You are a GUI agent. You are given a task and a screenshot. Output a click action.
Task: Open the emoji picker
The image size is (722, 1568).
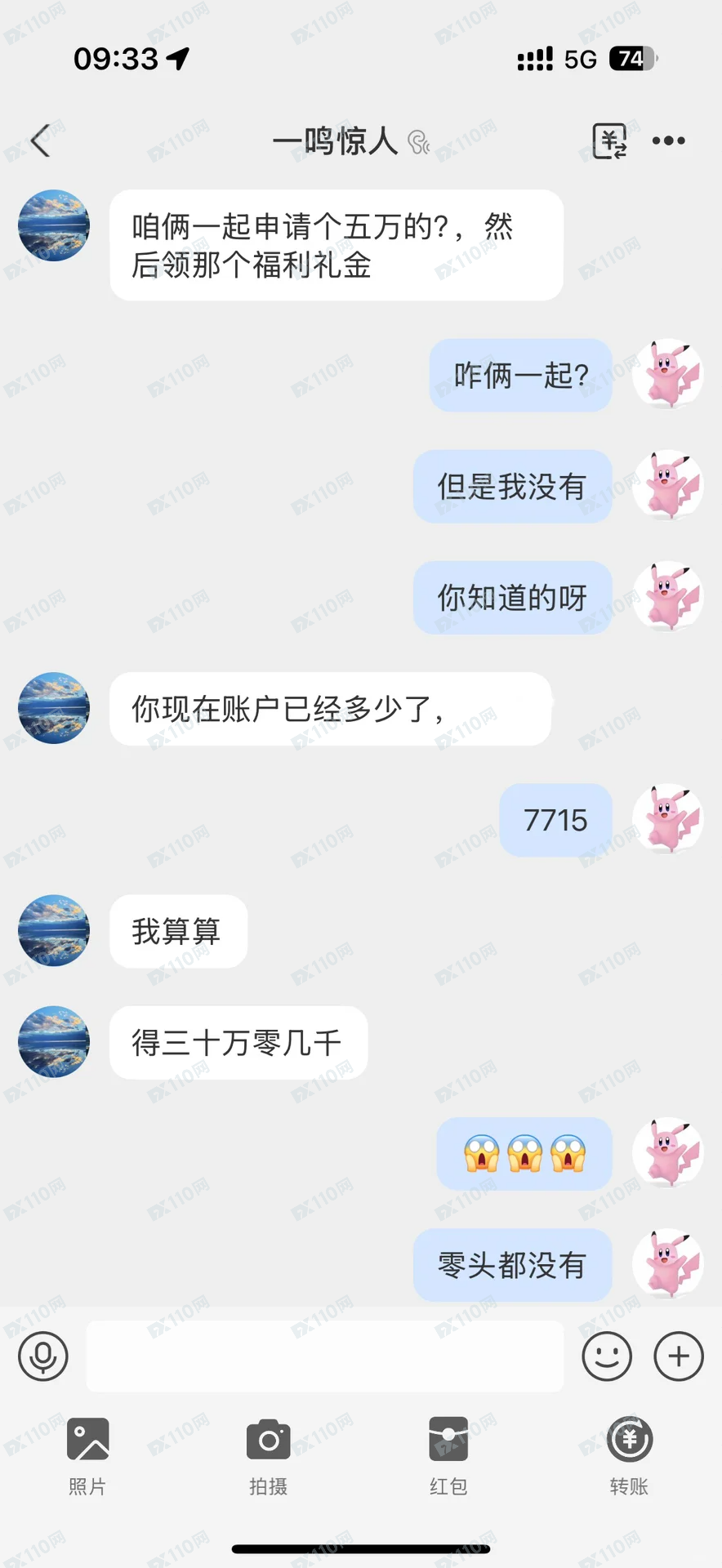[x=606, y=1356]
